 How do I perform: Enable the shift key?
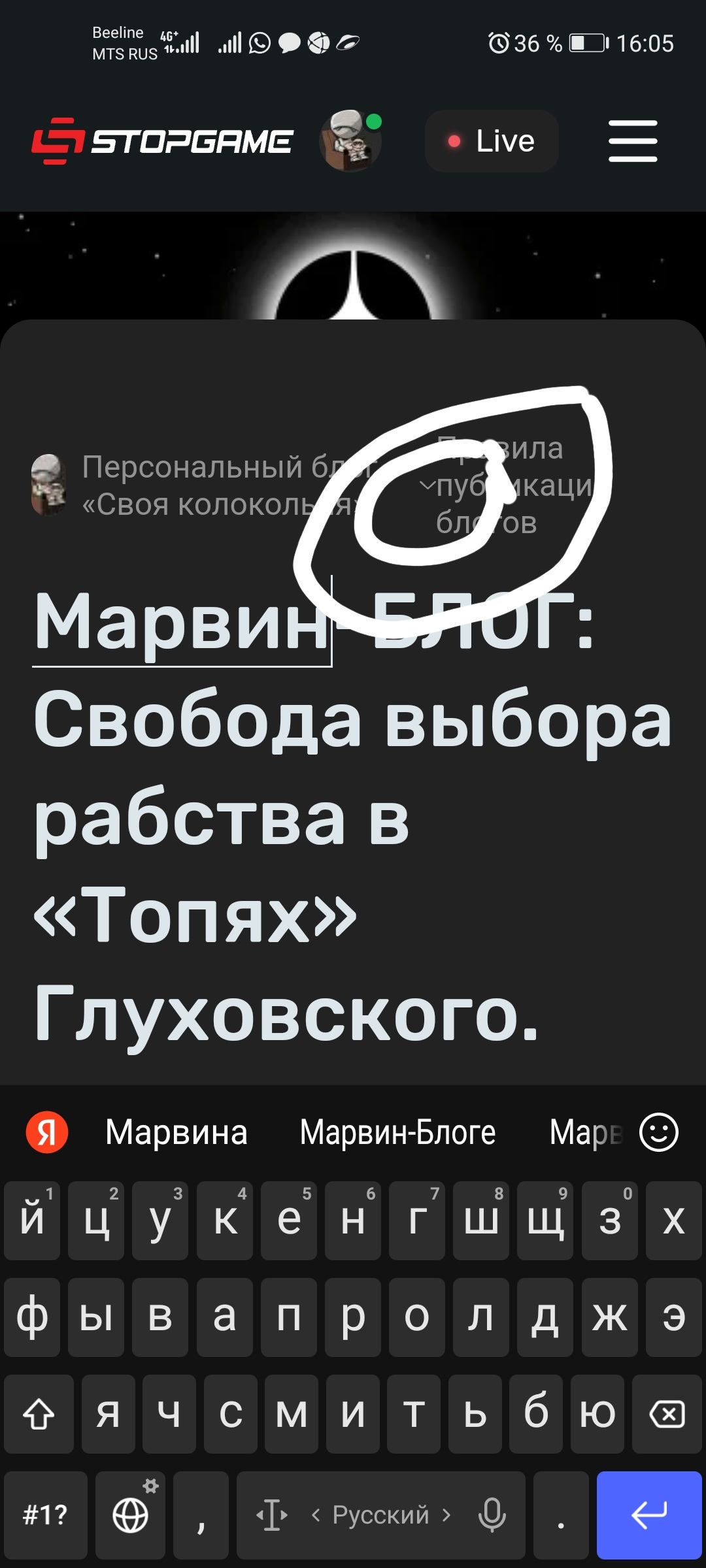tap(39, 1414)
